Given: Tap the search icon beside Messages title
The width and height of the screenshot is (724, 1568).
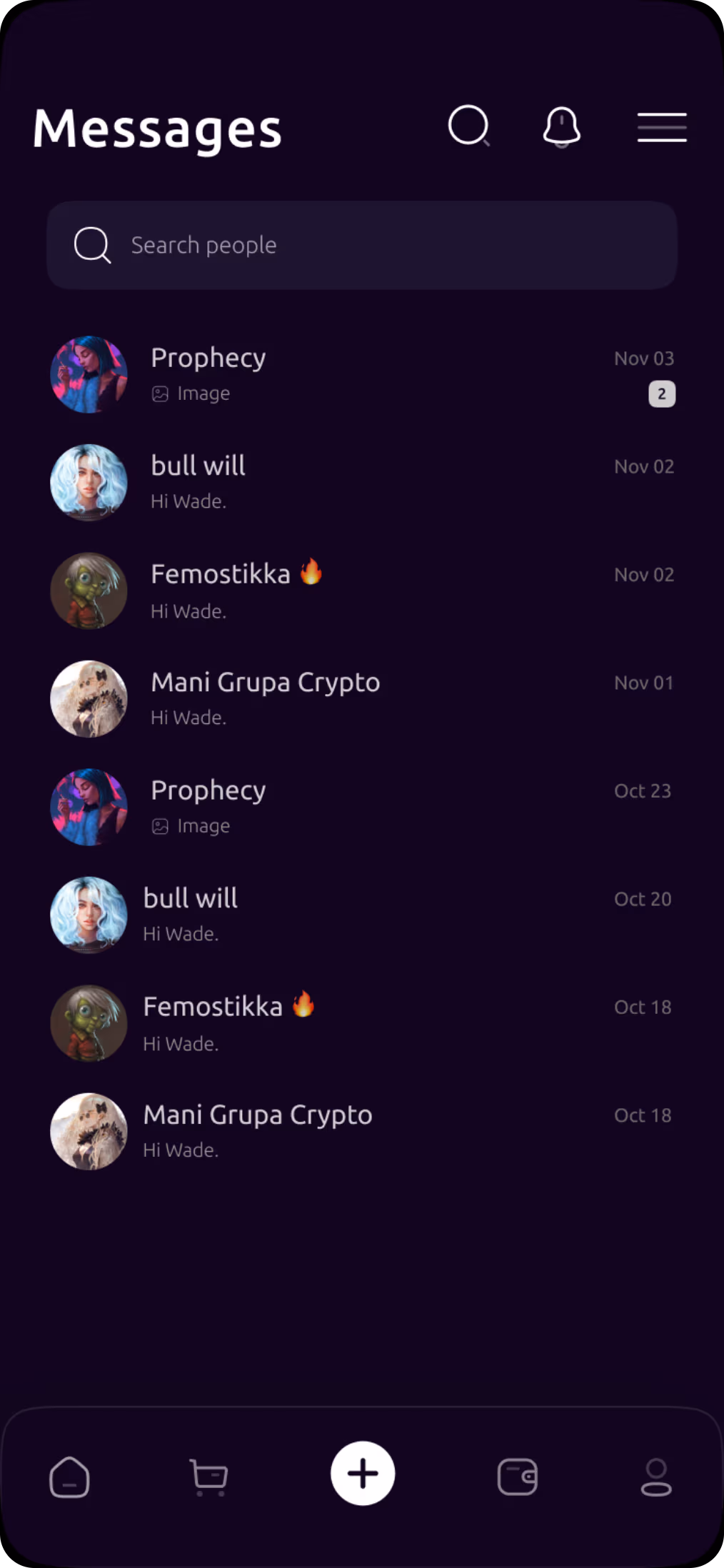Looking at the screenshot, I should point(468,126).
